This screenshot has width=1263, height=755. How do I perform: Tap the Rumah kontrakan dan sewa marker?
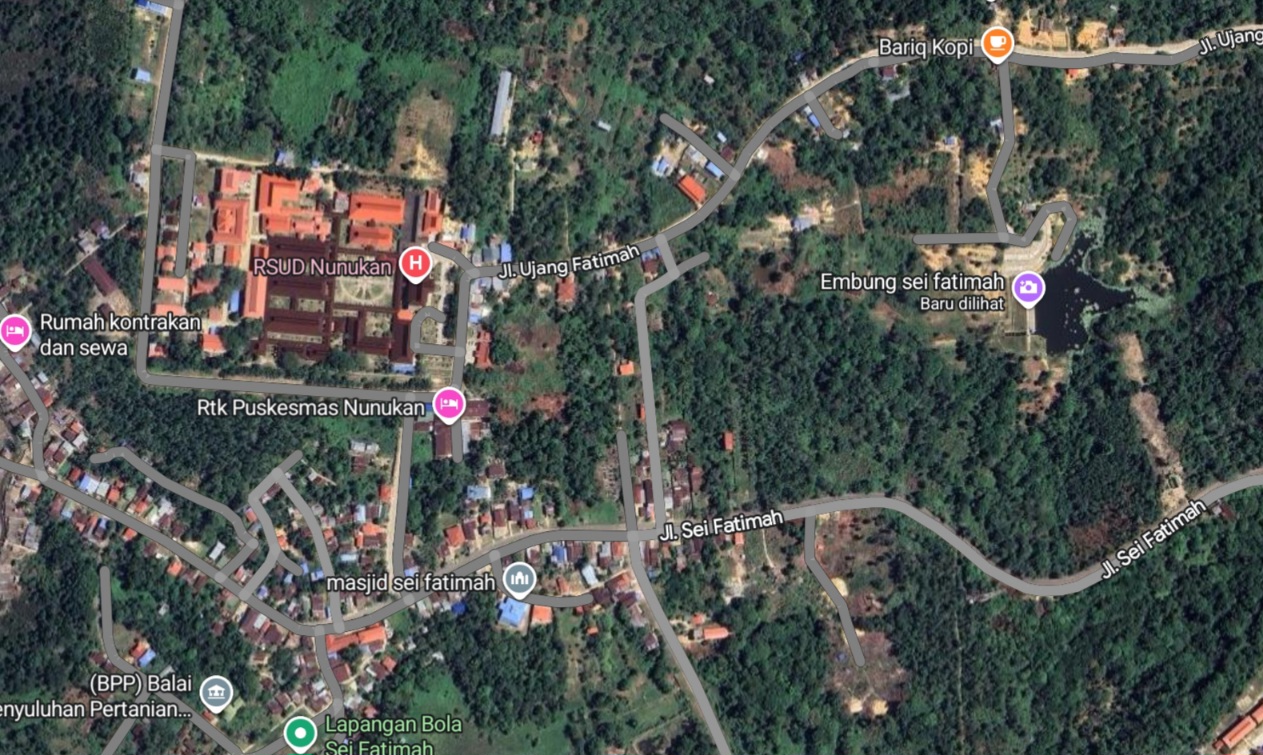click(14, 330)
